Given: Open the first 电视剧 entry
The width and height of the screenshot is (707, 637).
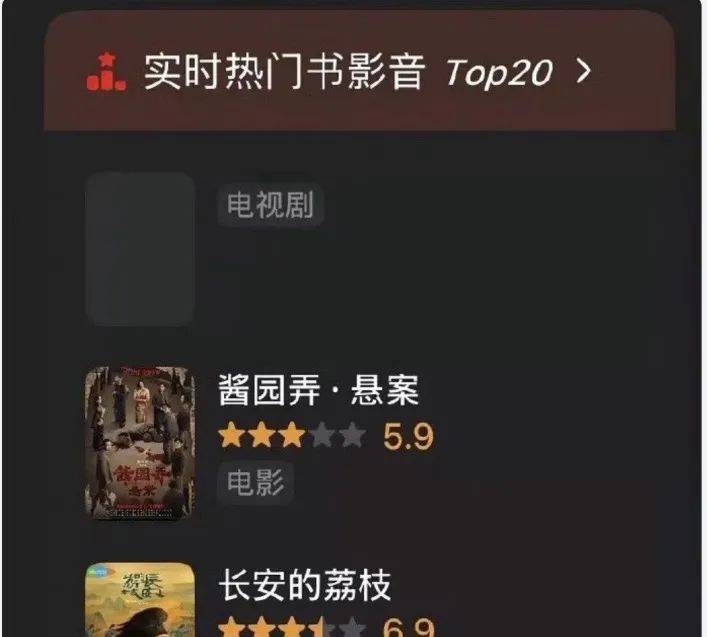Looking at the screenshot, I should (x=141, y=249).
